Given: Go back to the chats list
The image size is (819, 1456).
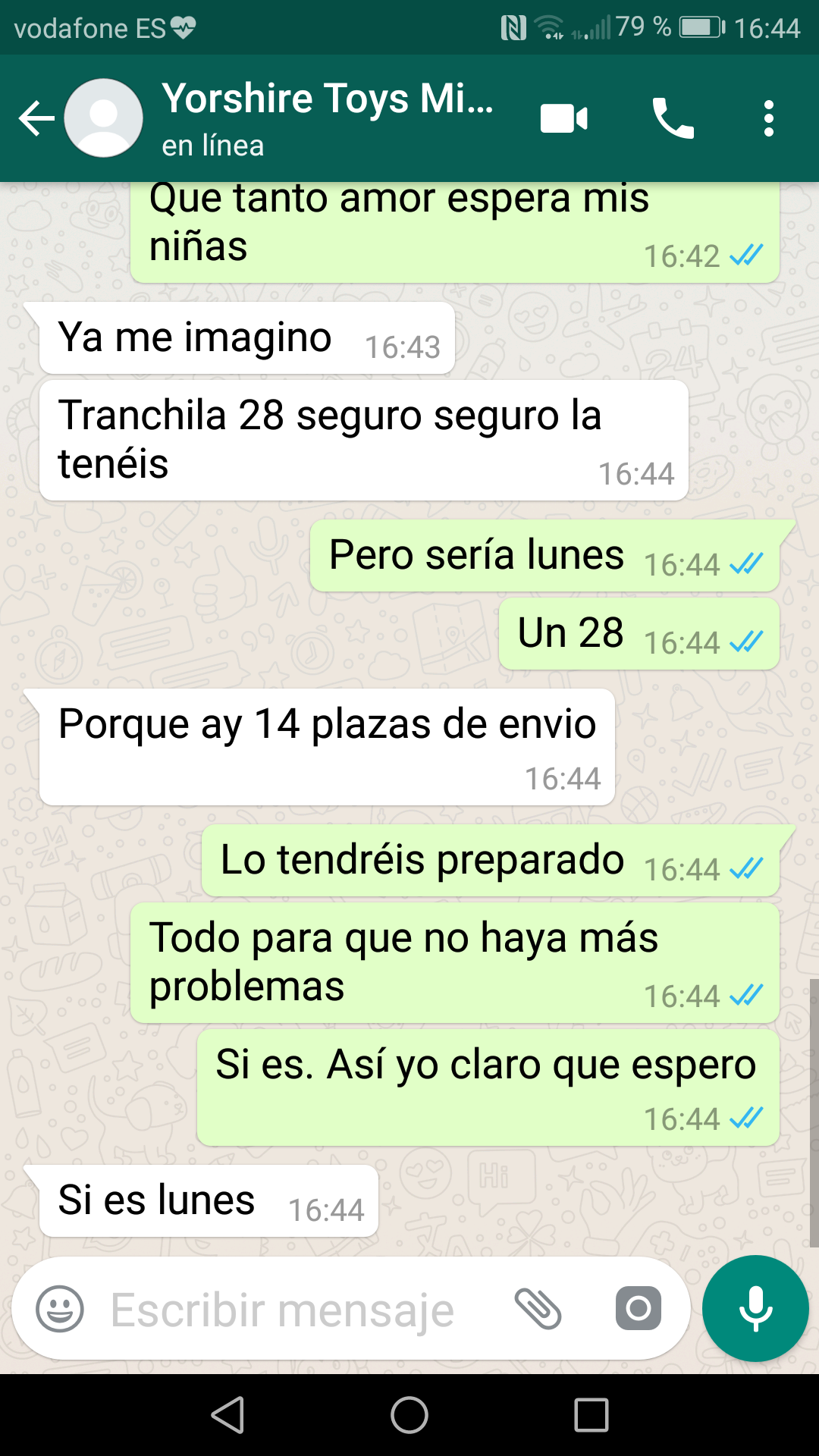Looking at the screenshot, I should (x=36, y=118).
